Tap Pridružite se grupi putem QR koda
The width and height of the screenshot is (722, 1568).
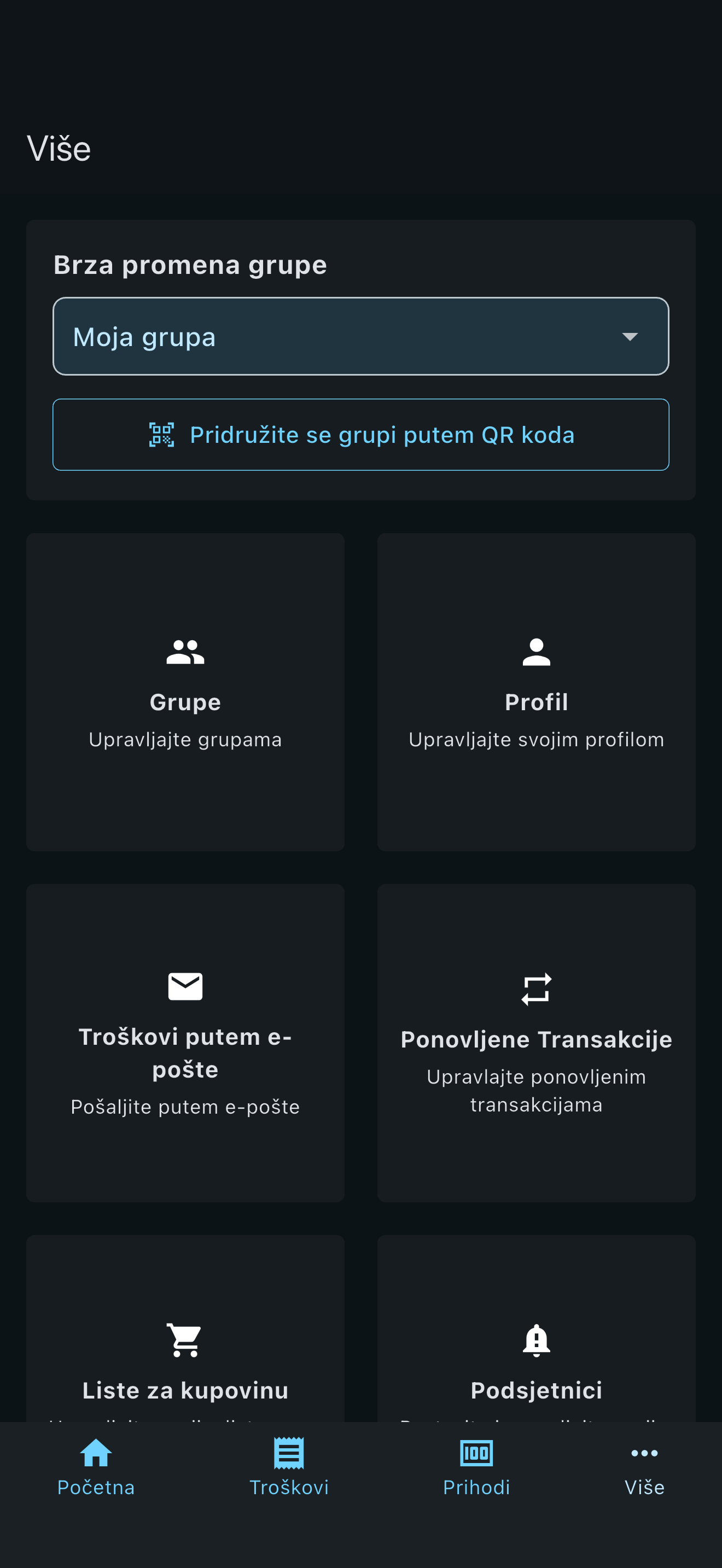(x=360, y=435)
